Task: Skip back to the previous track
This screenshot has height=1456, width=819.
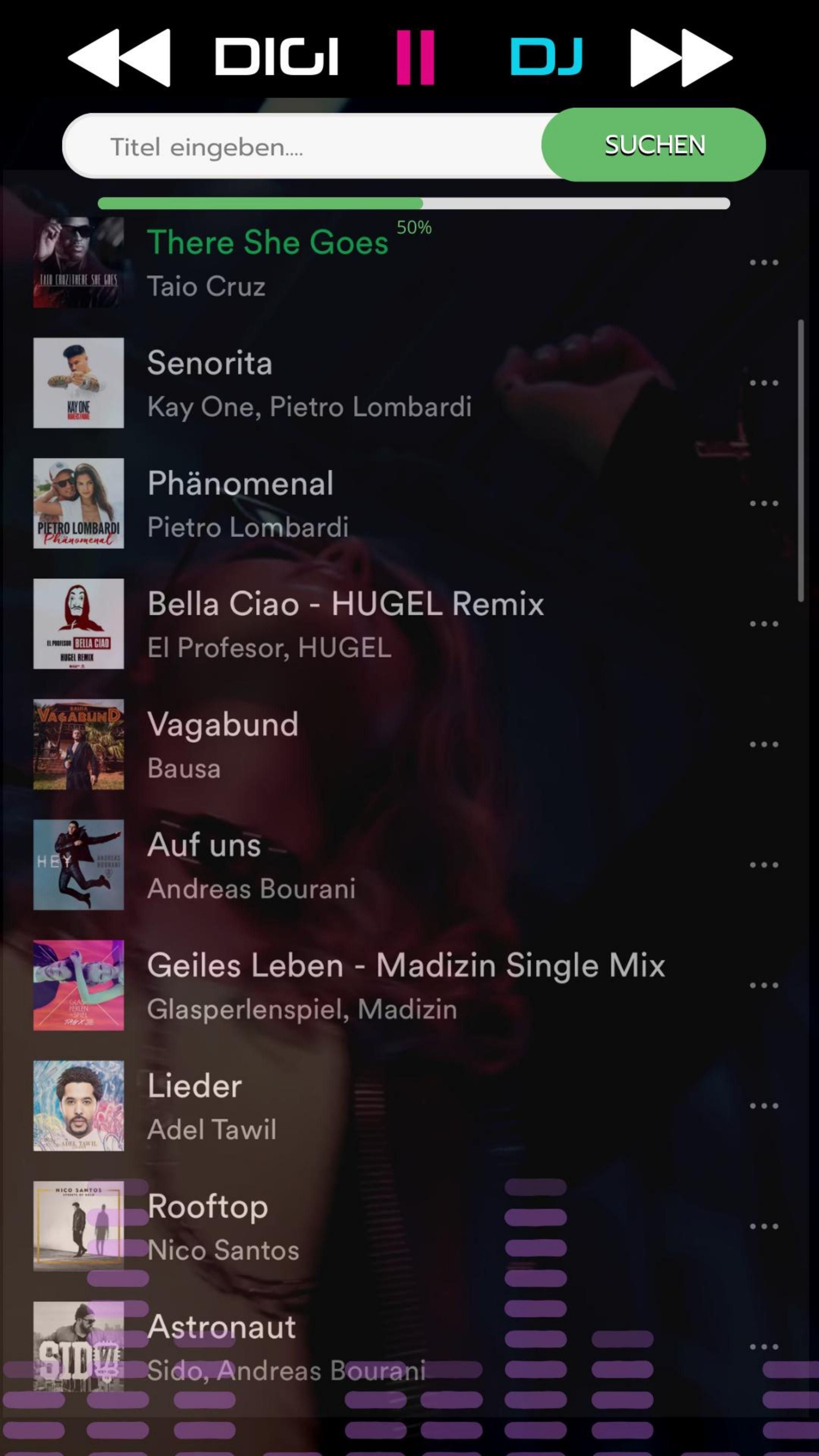Action: pos(119,58)
